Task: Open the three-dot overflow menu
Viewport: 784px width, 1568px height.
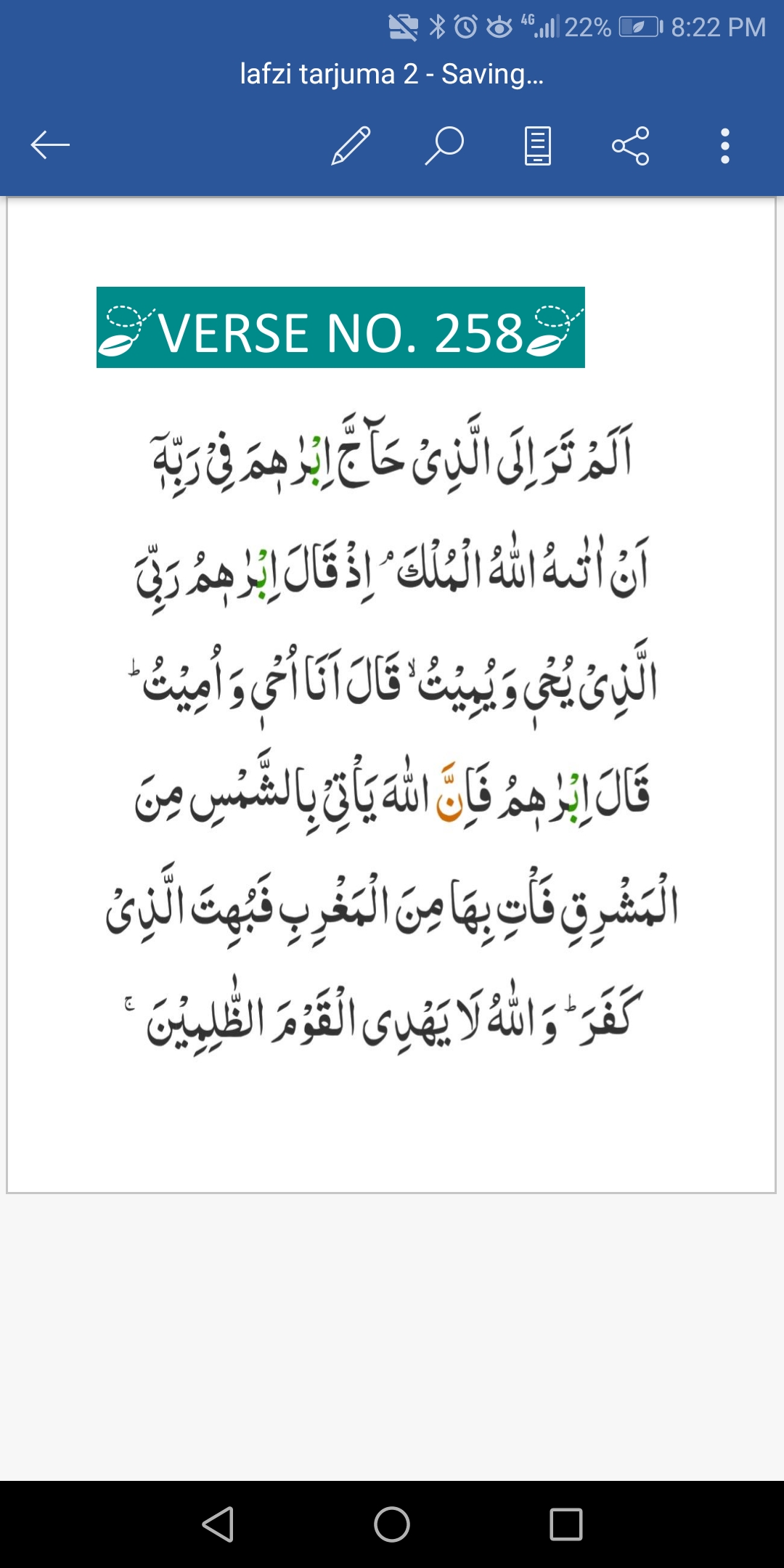Action: (x=724, y=145)
